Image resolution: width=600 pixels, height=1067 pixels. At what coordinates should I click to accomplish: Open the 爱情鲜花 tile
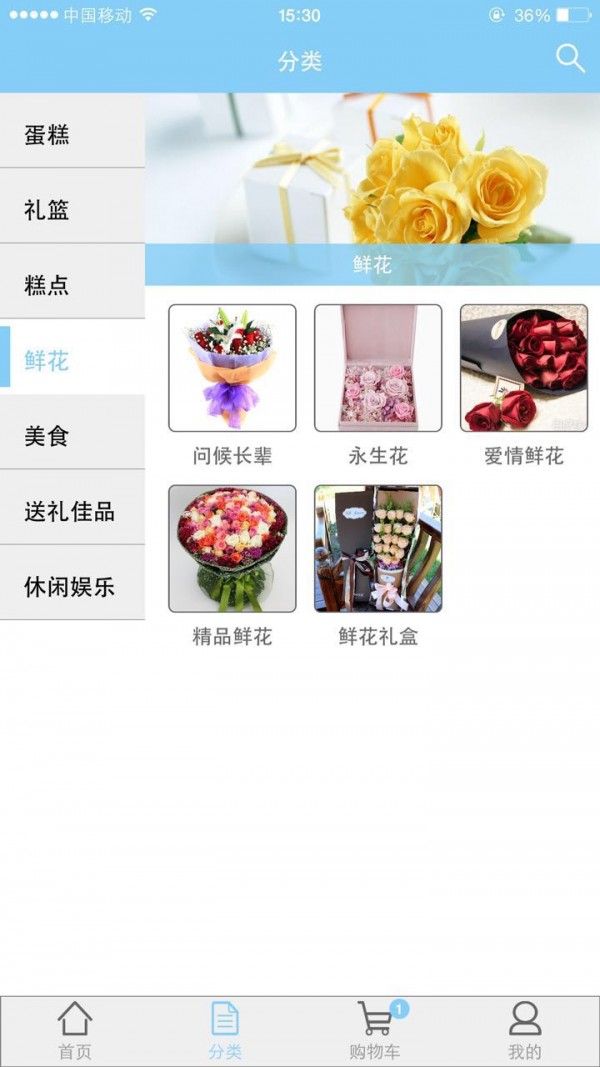[x=524, y=368]
